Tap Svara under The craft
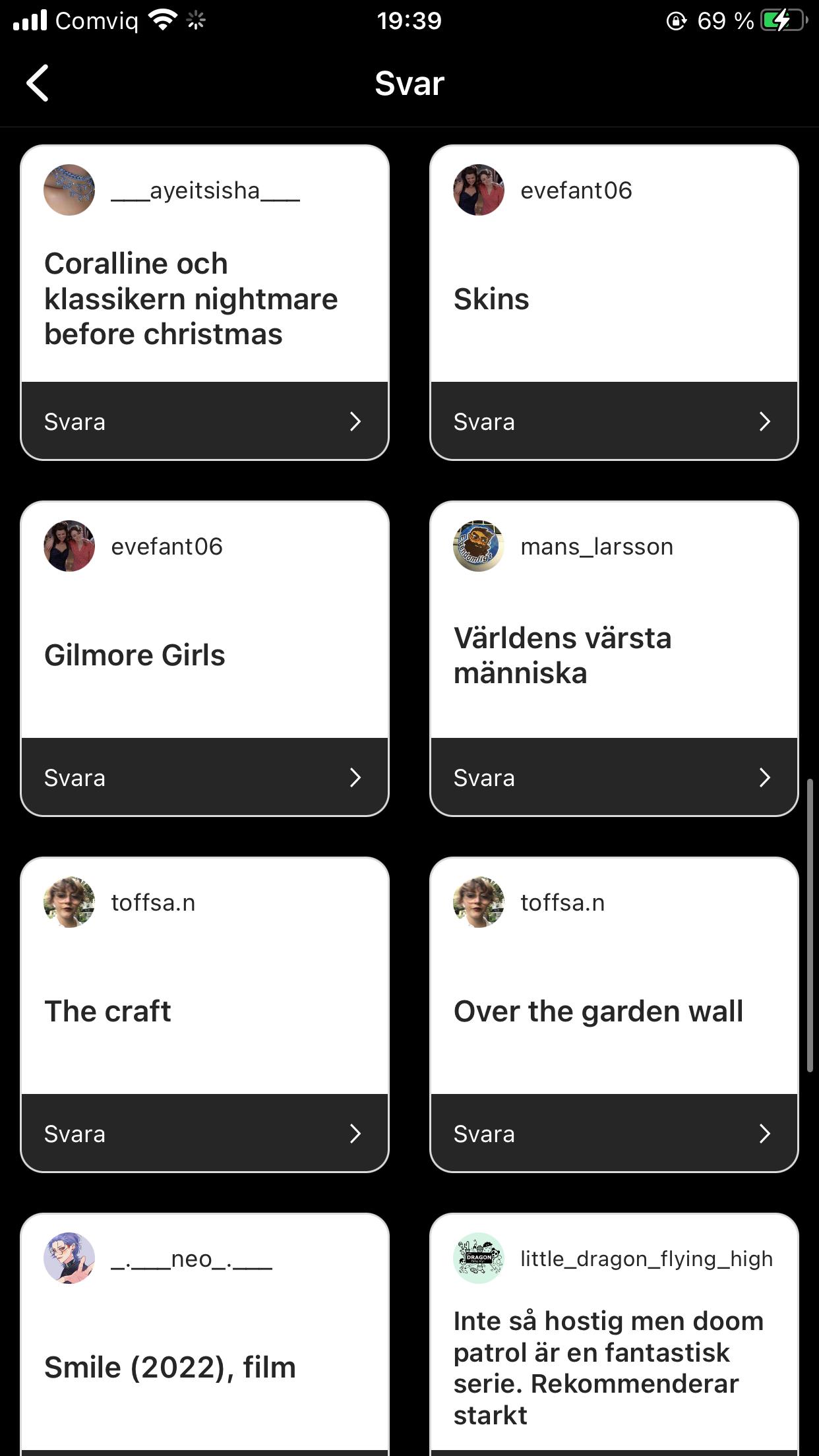Viewport: 819px width, 1456px height. (x=204, y=1134)
